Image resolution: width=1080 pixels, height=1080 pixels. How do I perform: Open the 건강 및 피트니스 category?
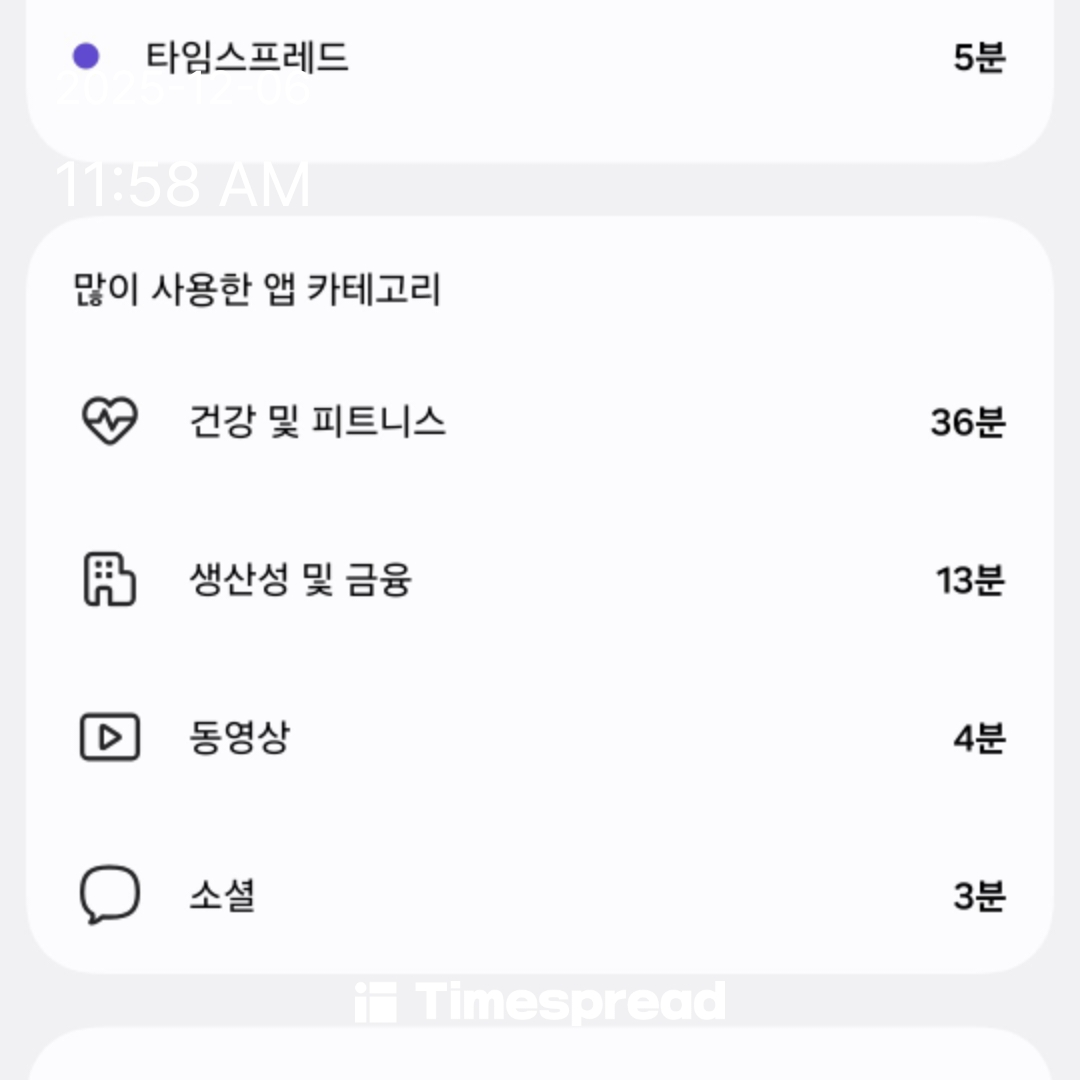click(x=540, y=422)
